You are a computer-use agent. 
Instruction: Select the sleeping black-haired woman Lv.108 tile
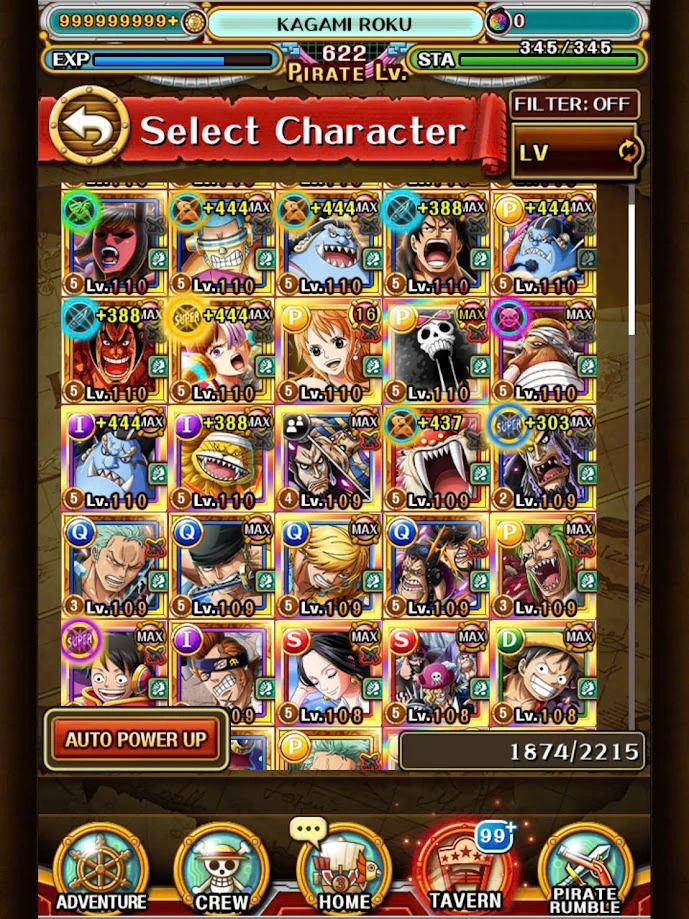pos(329,672)
